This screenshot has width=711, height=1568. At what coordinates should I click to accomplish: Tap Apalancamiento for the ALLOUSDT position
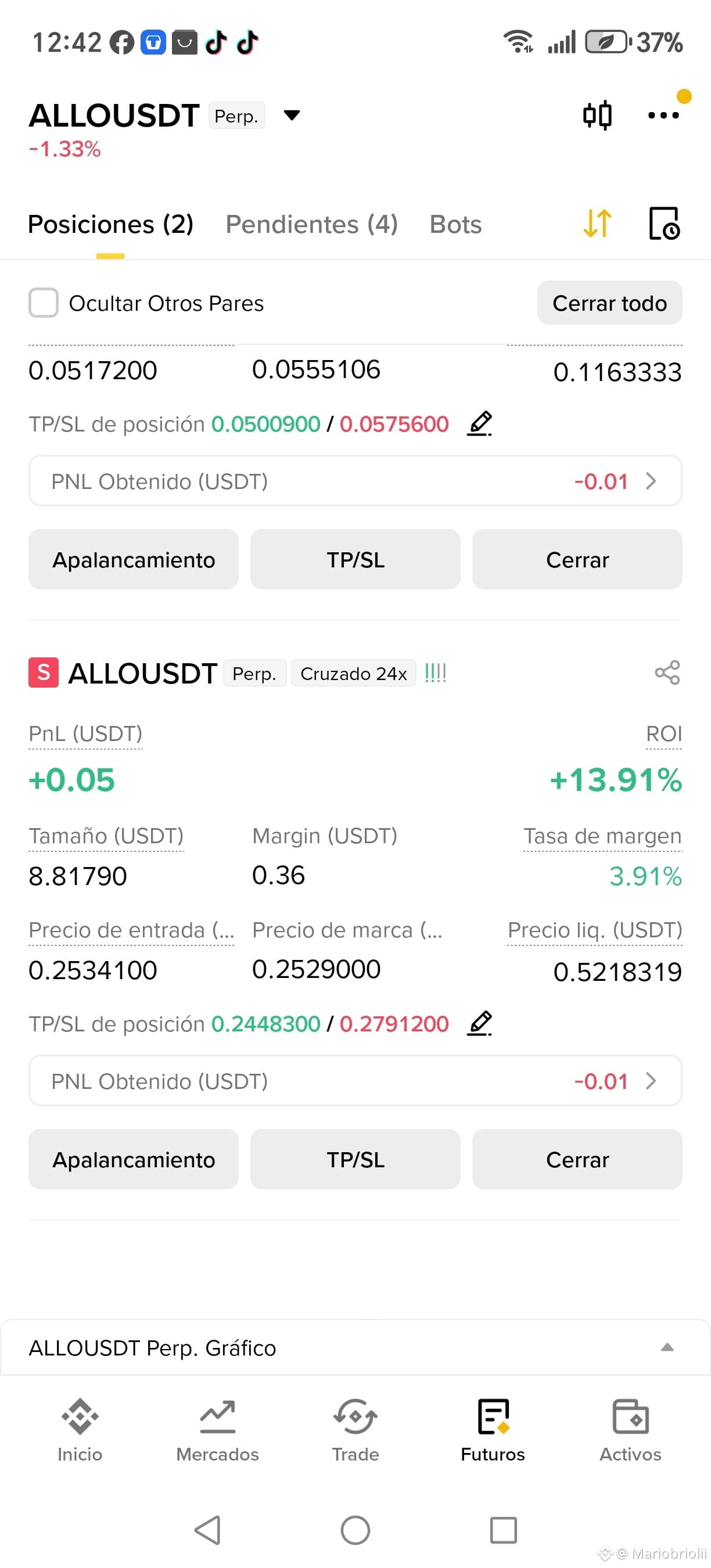[134, 1159]
